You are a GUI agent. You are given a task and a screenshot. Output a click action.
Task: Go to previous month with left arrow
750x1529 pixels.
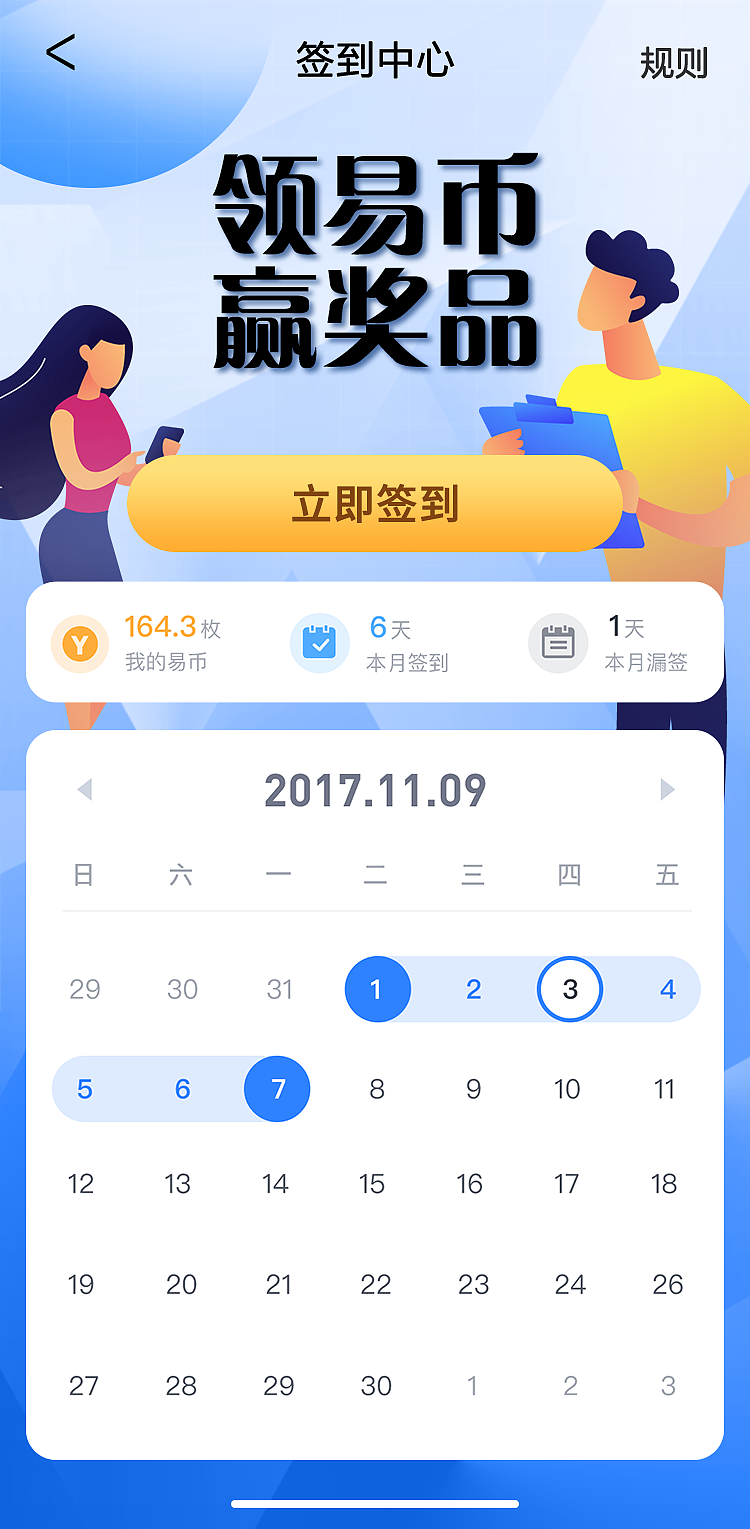[x=85, y=789]
